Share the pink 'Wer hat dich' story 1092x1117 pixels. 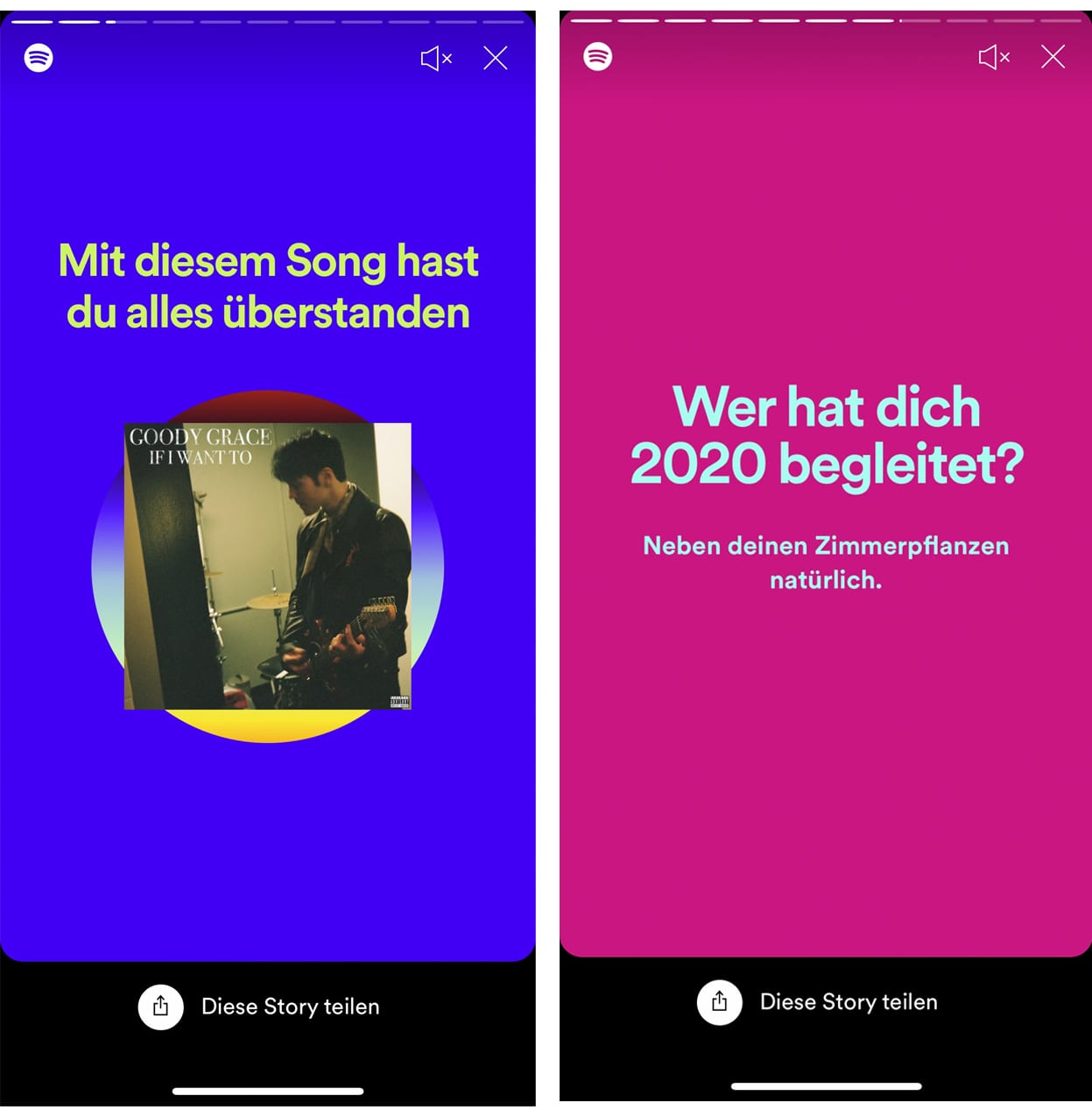pos(720,1001)
